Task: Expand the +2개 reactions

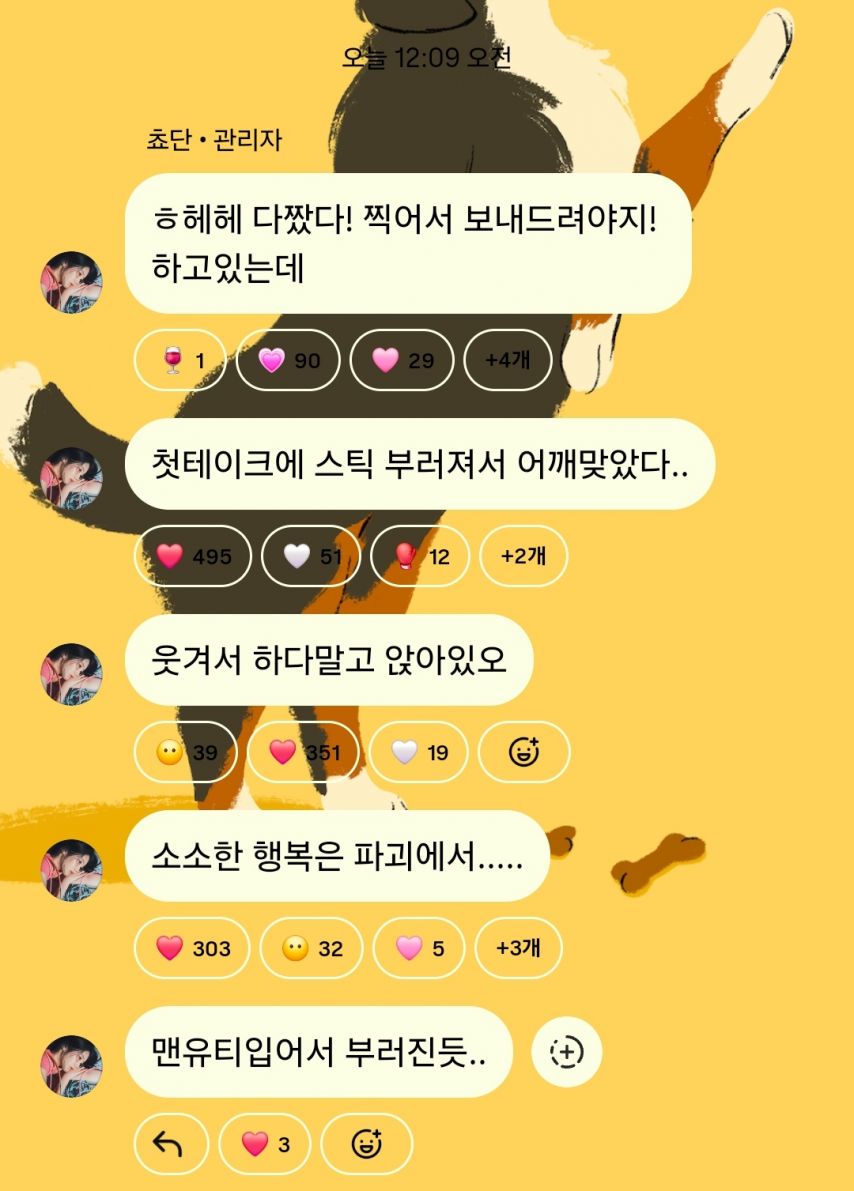Action: click(523, 556)
